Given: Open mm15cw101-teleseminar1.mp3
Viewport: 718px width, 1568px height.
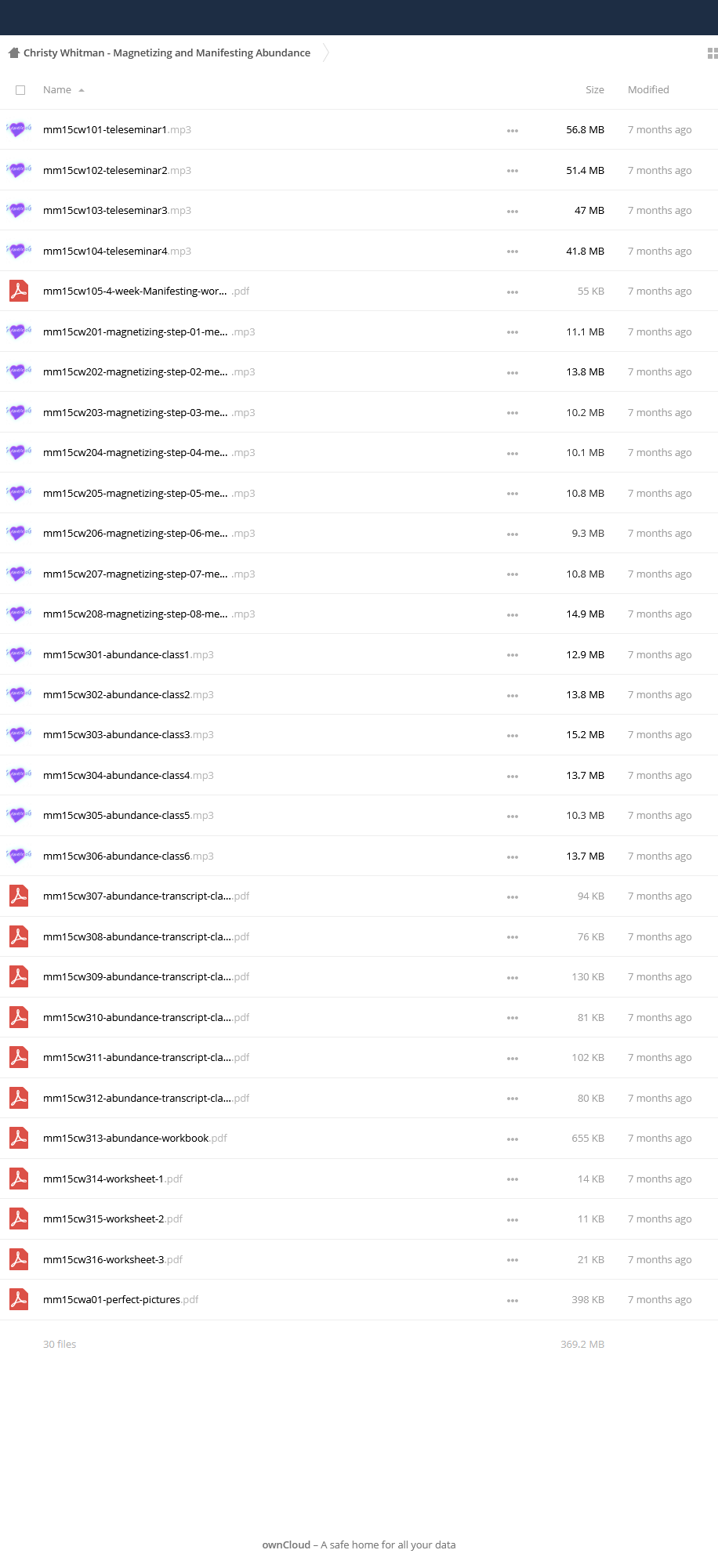Looking at the screenshot, I should pyautogui.click(x=117, y=130).
